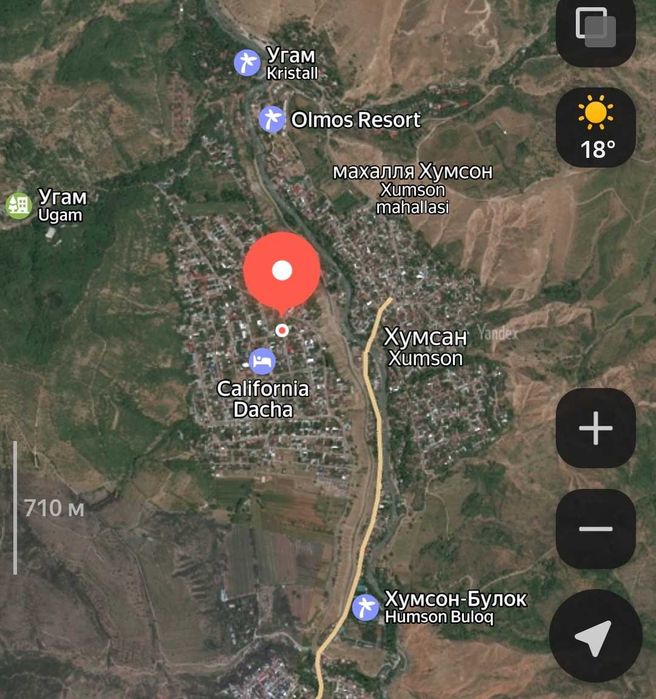Select the Угам Ugam building marker
Viewport: 656px width, 699px height.
pyautogui.click(x=18, y=205)
